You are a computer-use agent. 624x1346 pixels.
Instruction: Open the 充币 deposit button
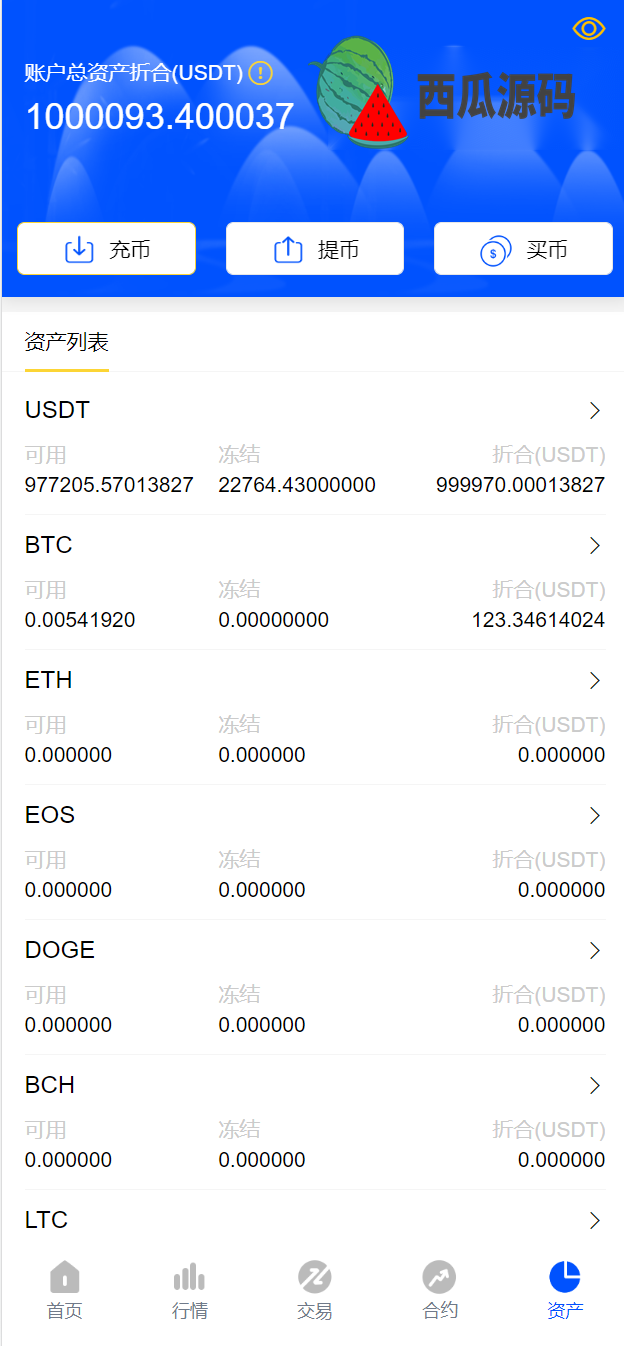106,248
